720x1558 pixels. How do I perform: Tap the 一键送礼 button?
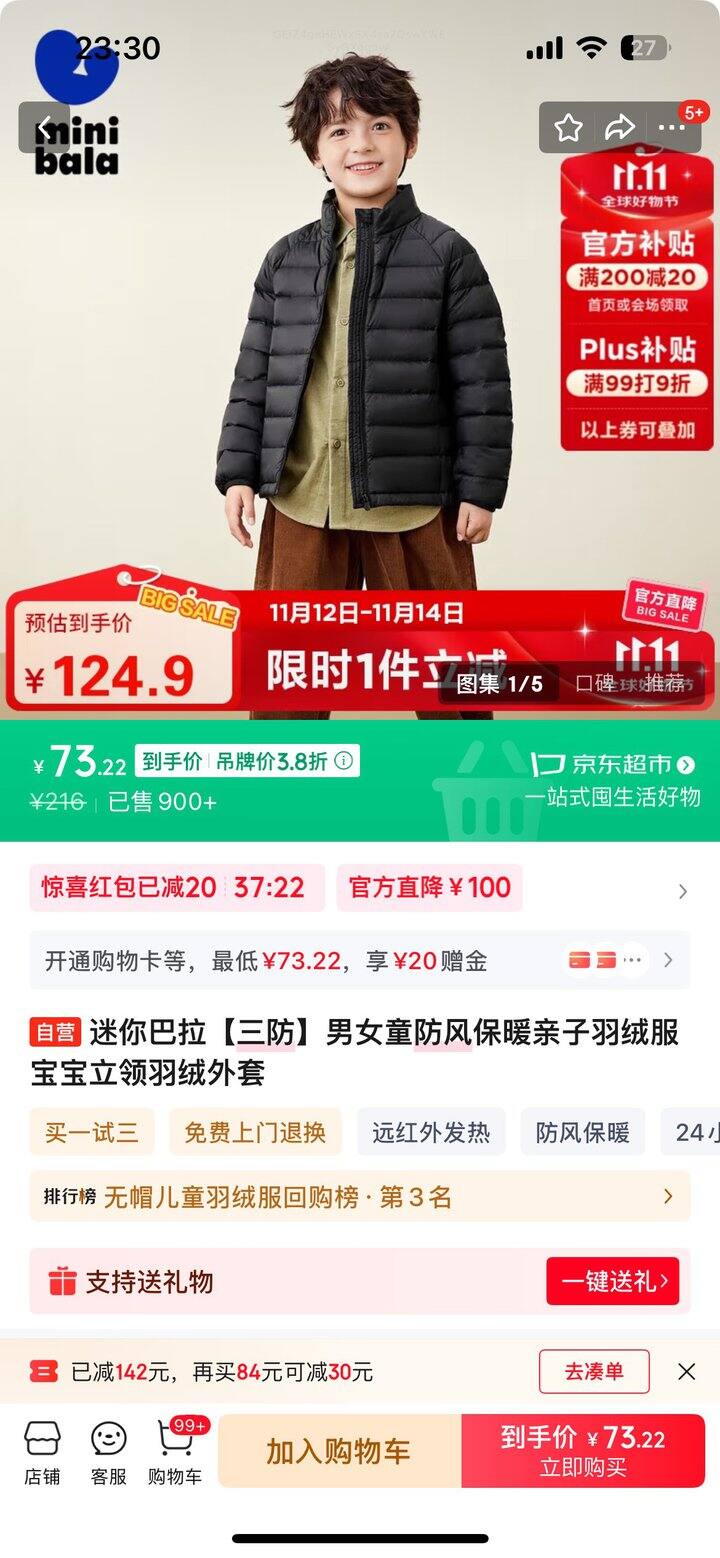click(613, 1281)
